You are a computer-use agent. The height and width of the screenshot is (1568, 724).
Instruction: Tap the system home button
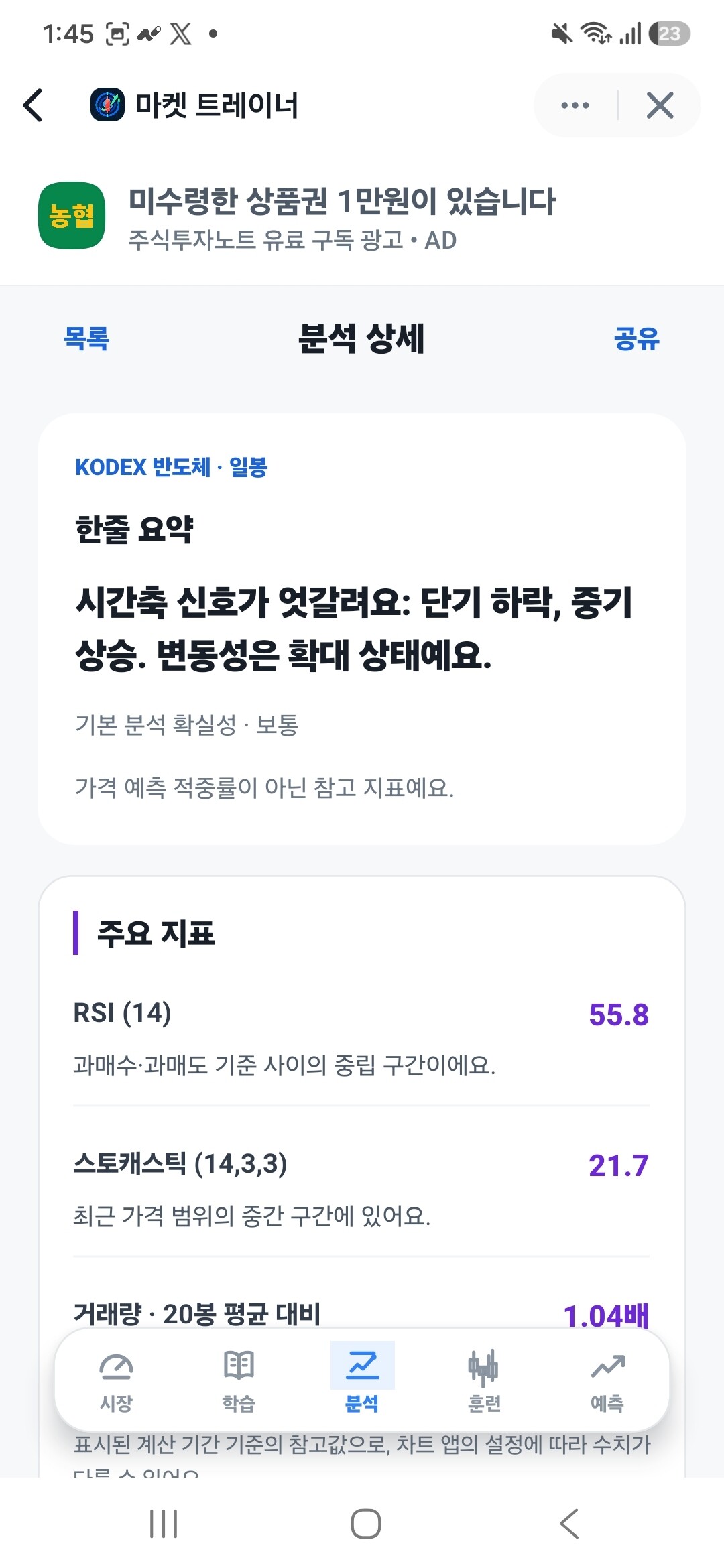pos(366,1524)
